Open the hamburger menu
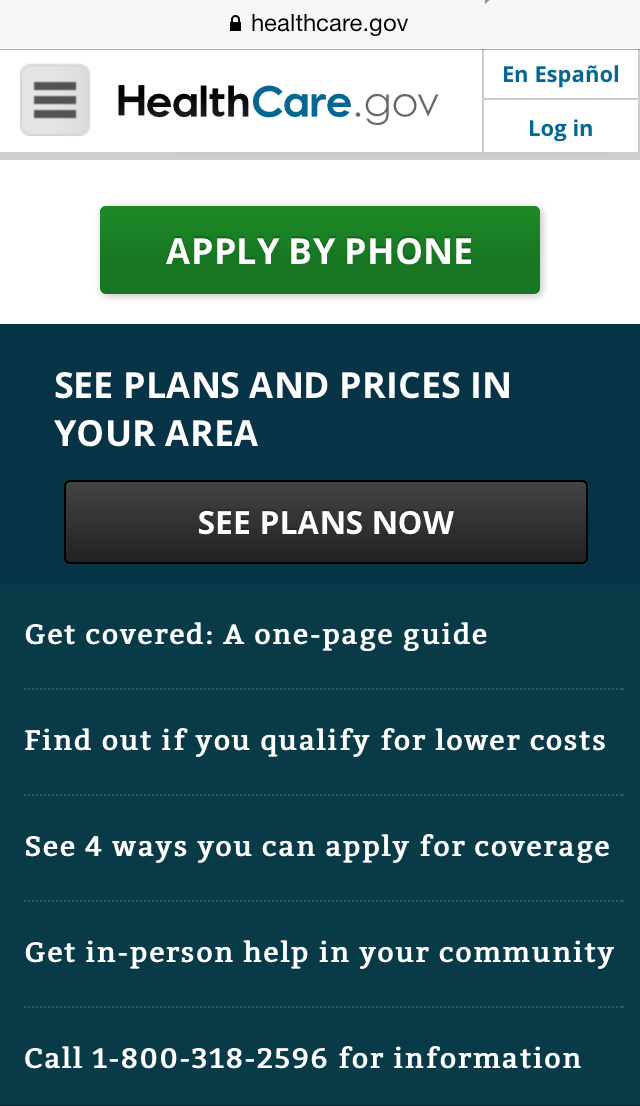640x1106 pixels. (55, 100)
